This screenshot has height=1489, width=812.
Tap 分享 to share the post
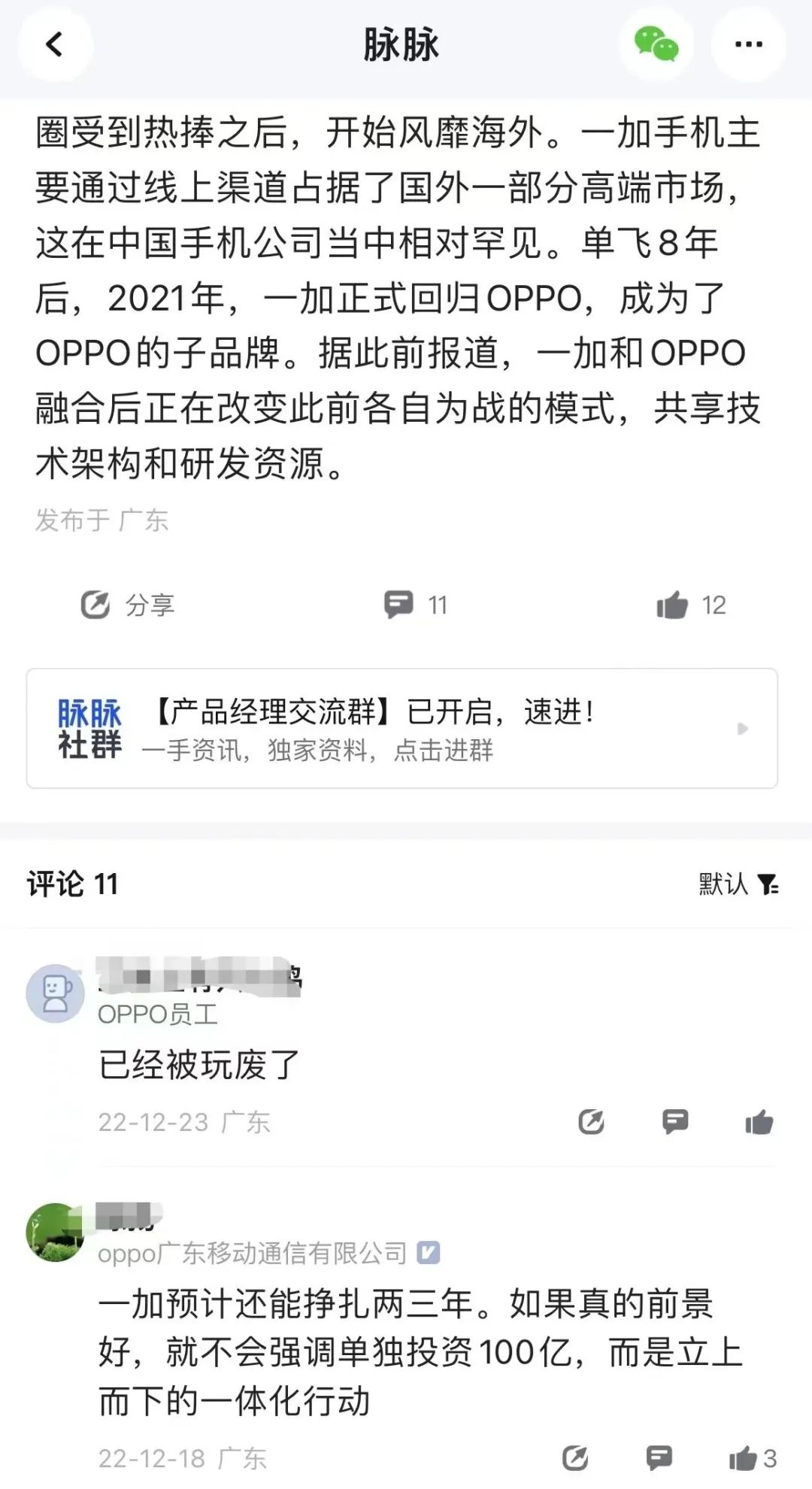[x=128, y=605]
